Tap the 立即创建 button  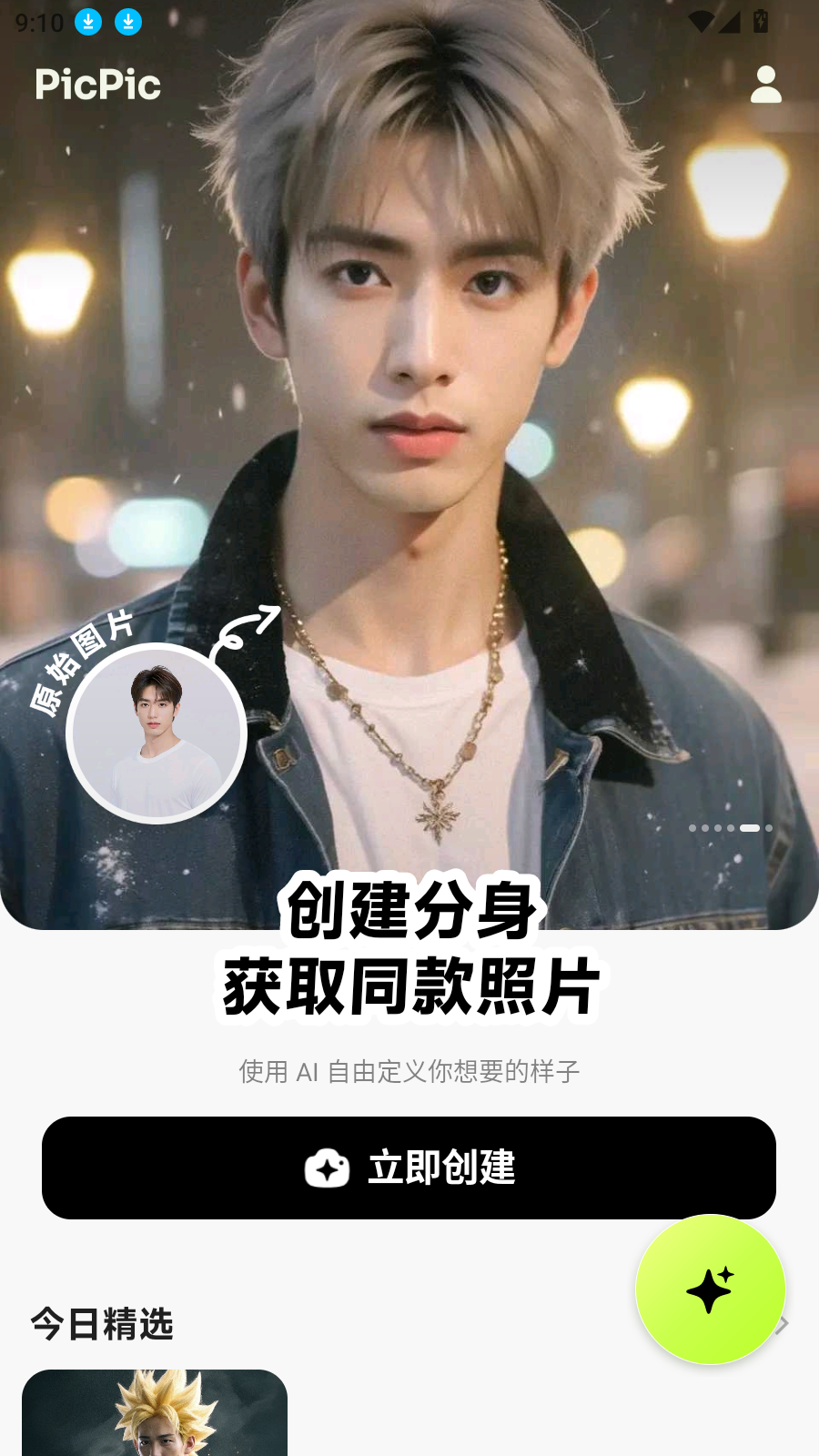click(x=409, y=1168)
